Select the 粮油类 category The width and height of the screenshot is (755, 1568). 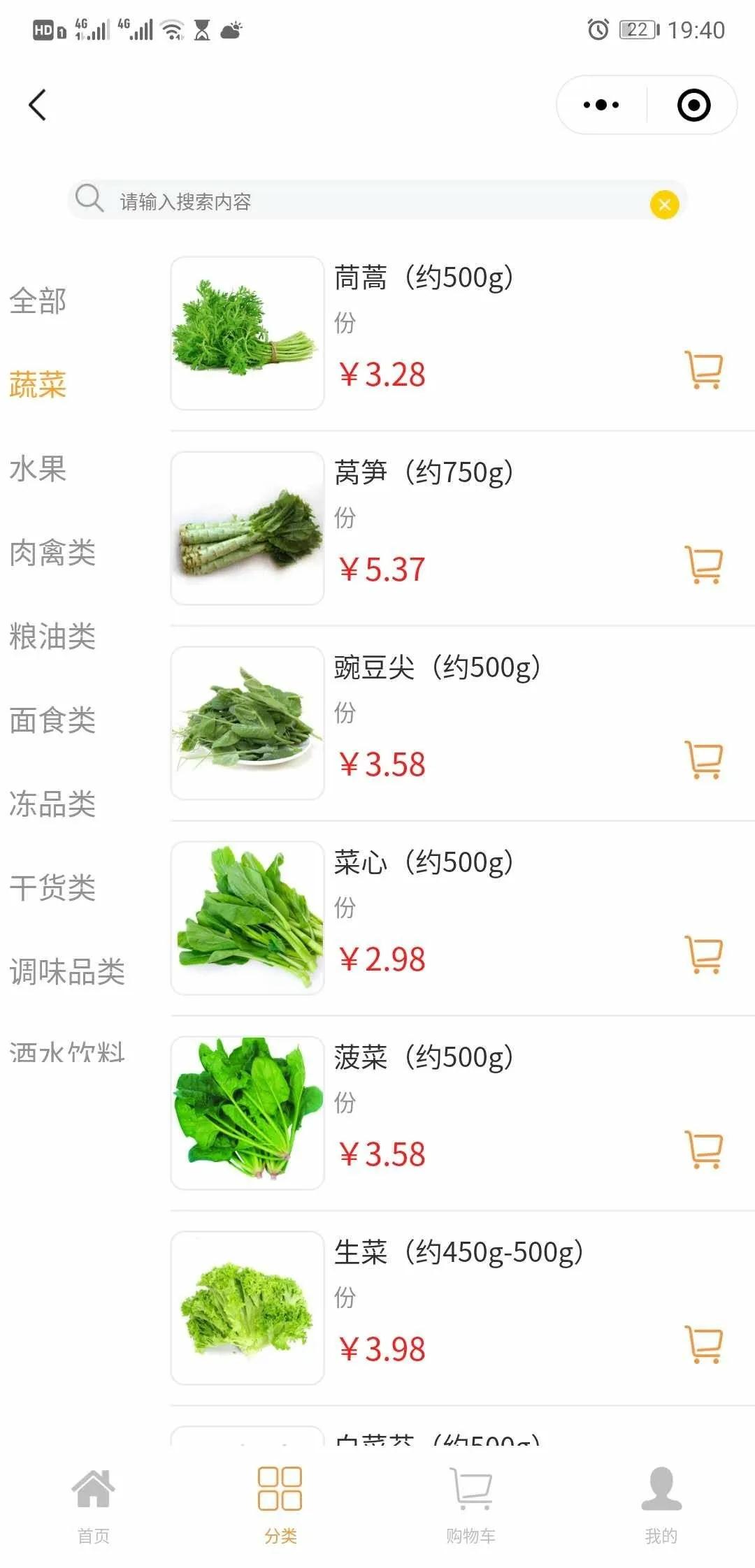52,637
